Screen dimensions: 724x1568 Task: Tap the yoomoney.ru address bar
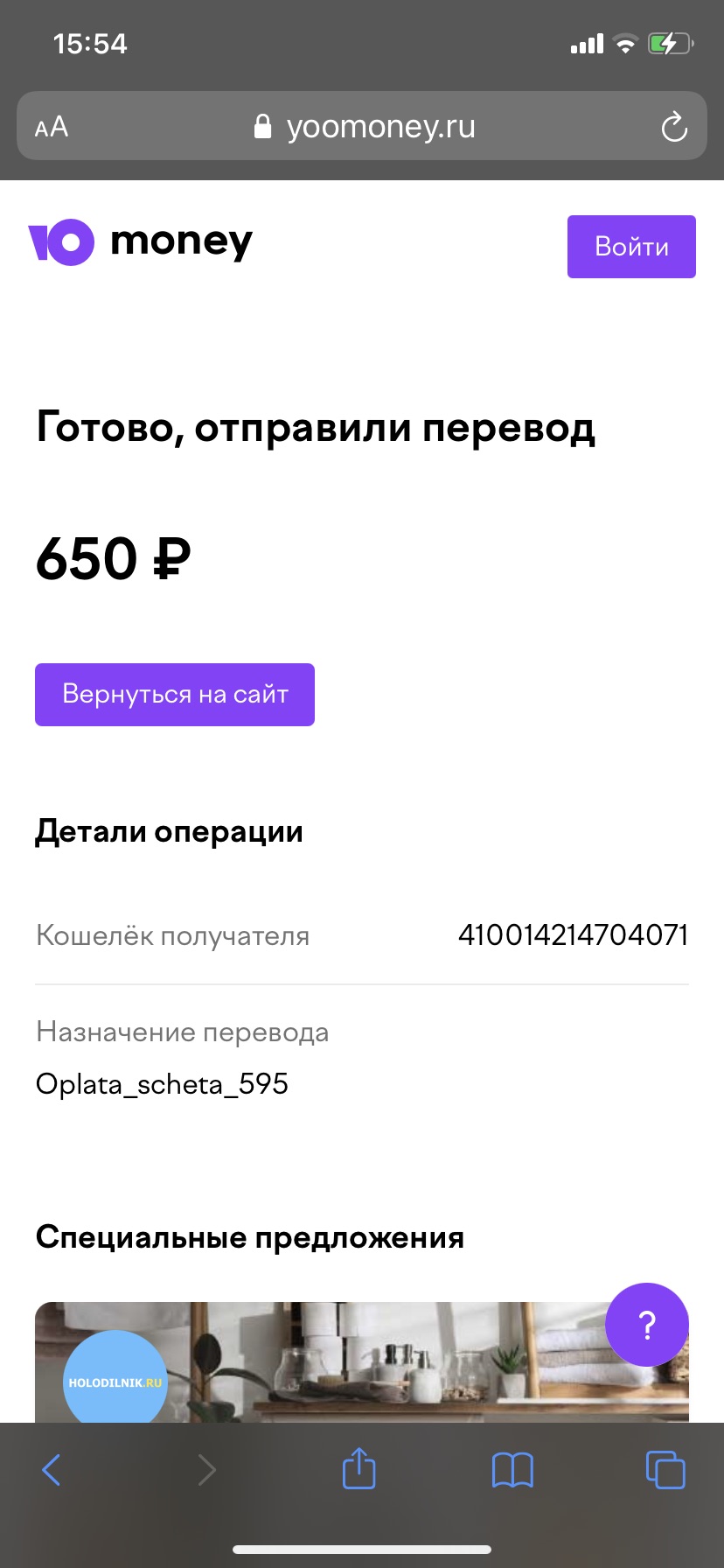[364, 127]
